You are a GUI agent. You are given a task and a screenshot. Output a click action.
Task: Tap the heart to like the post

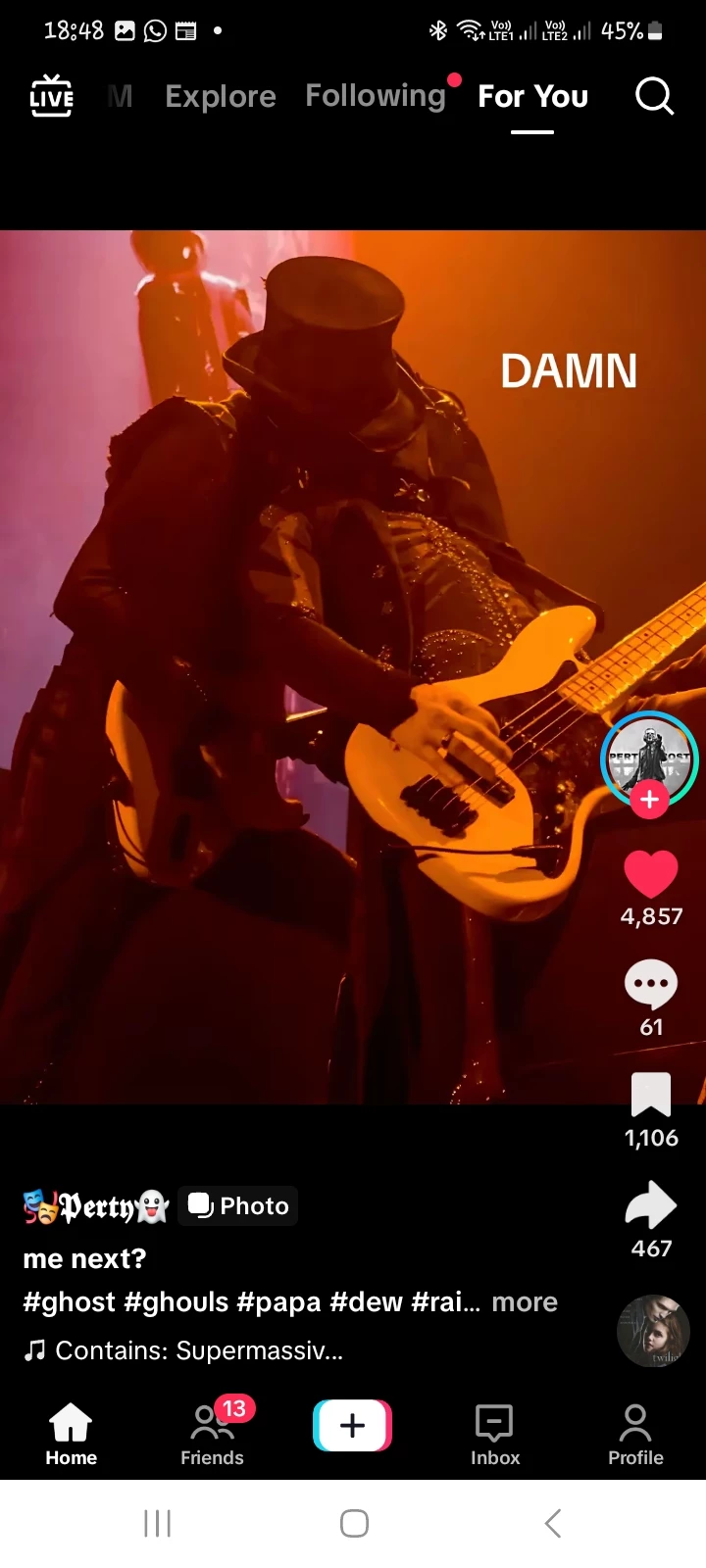click(651, 874)
